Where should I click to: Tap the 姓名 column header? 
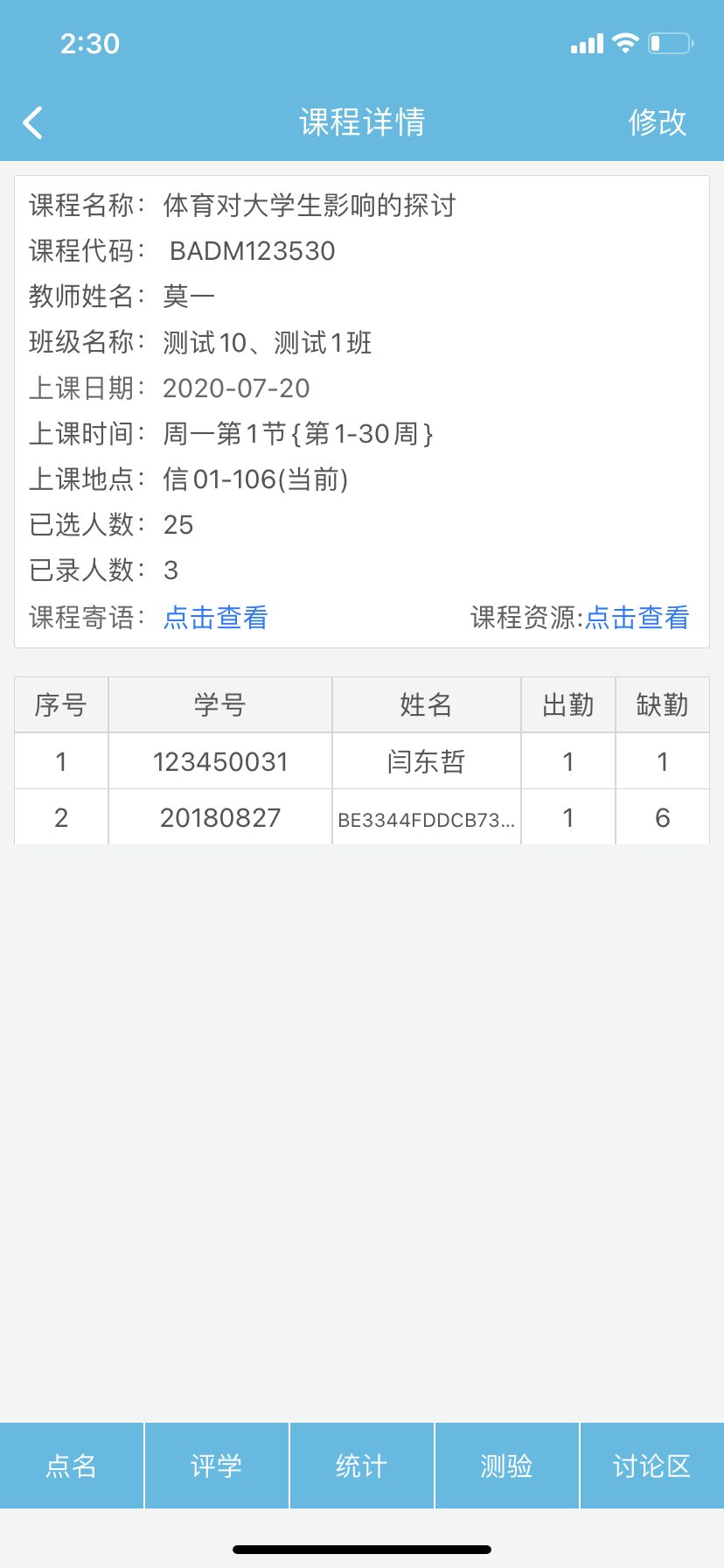coord(425,704)
